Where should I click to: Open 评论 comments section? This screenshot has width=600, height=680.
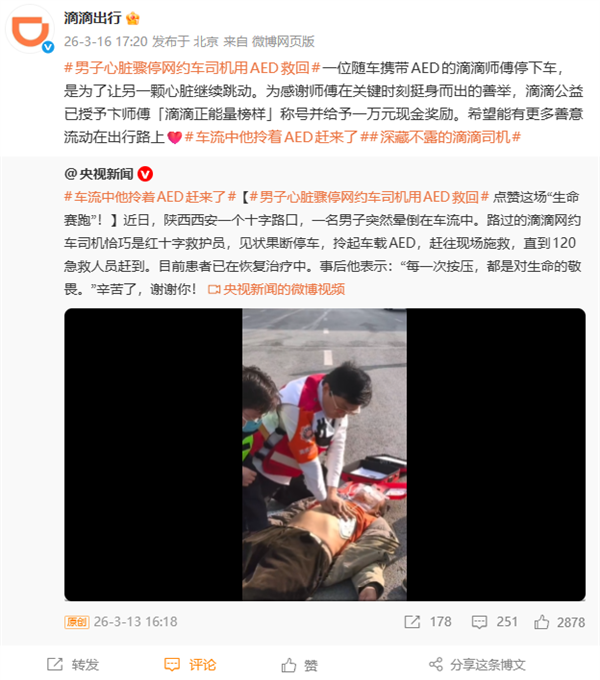(x=190, y=664)
